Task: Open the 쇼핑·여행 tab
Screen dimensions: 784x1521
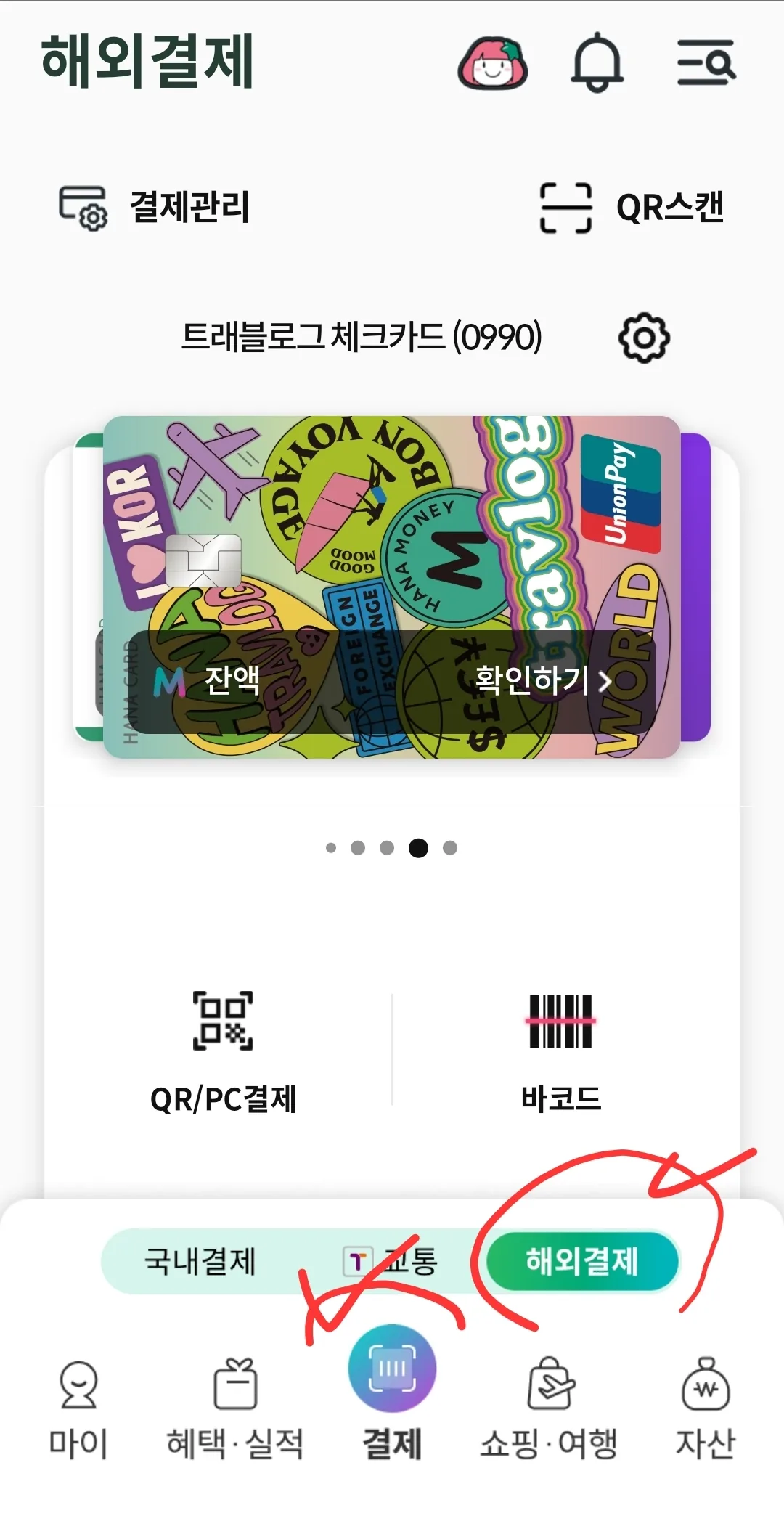Action: pyautogui.click(x=550, y=1410)
